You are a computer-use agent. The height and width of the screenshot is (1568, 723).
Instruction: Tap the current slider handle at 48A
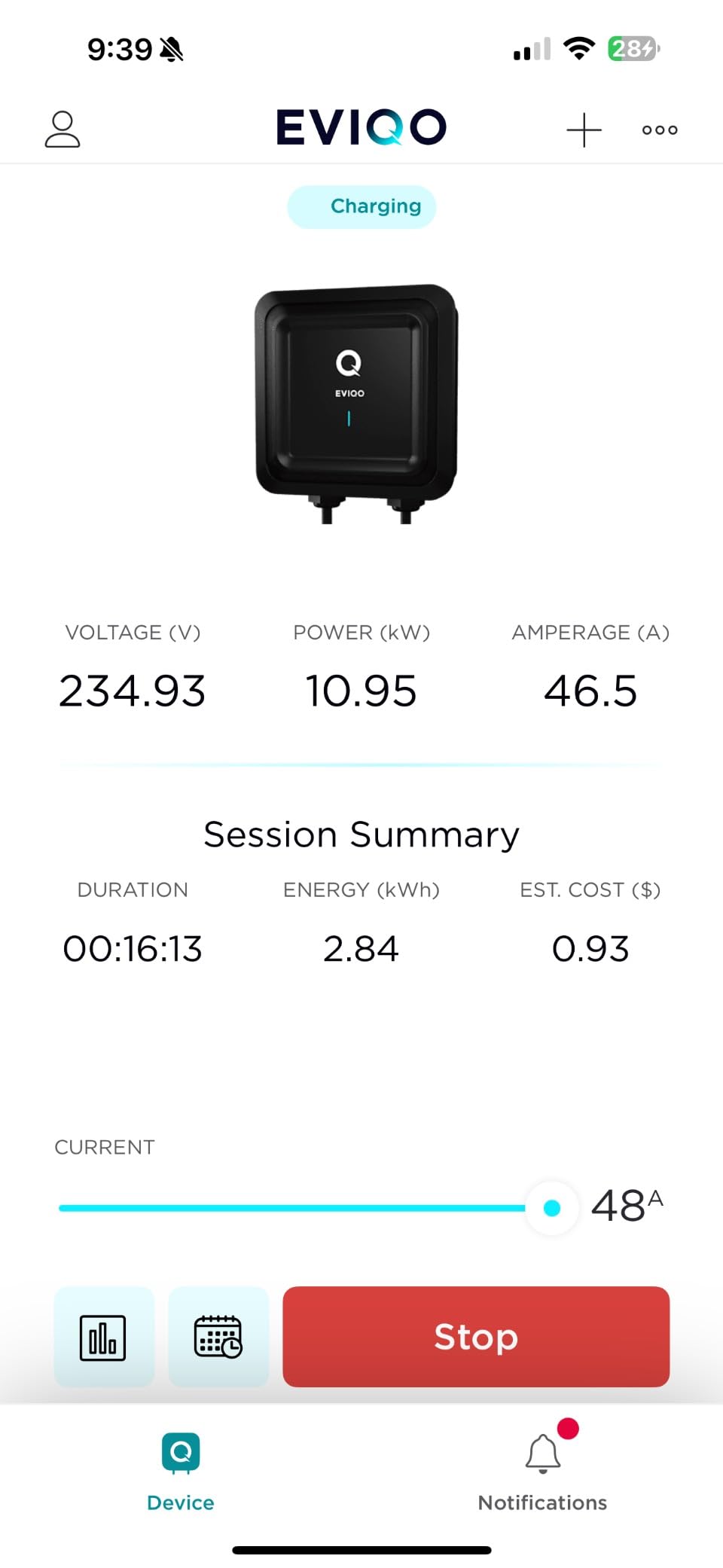(x=552, y=1208)
